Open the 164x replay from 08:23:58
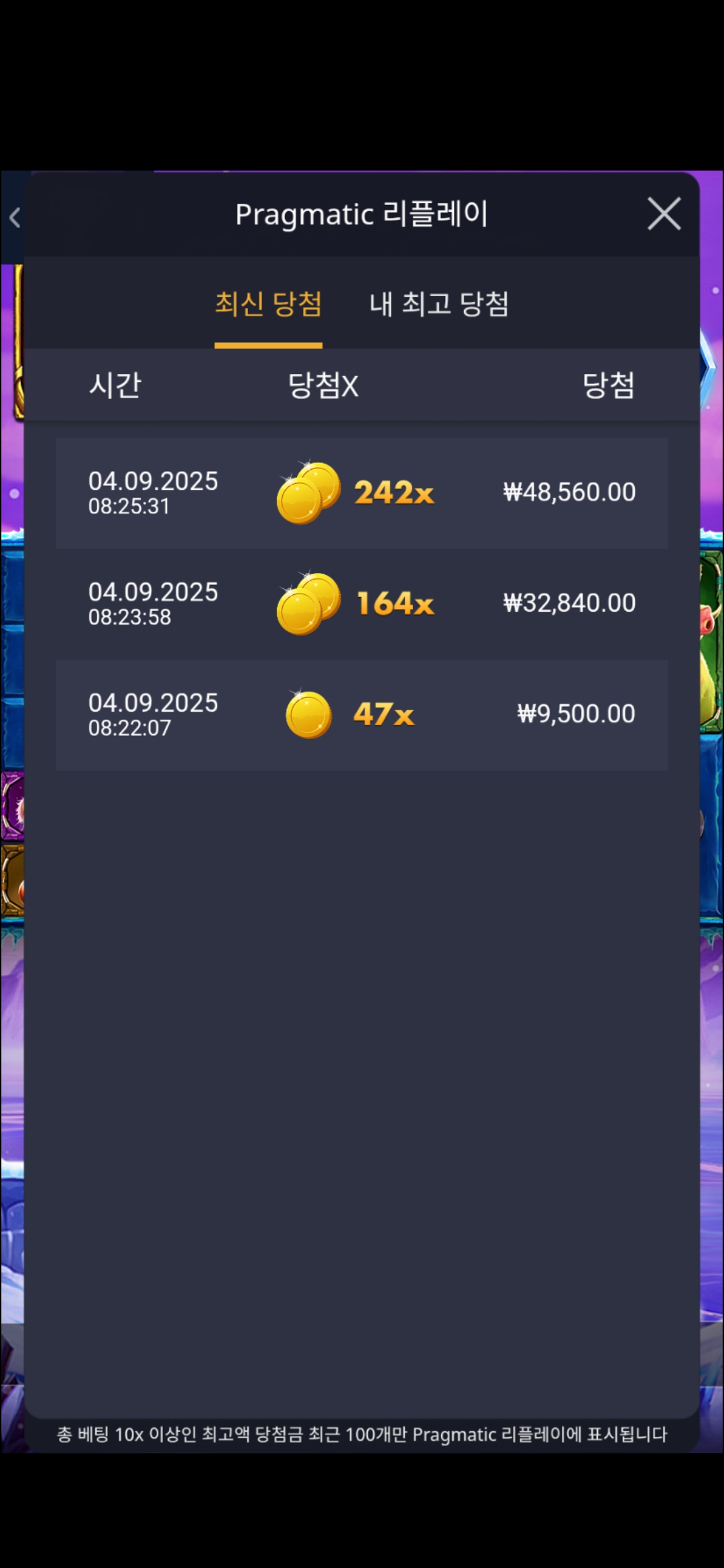The image size is (724, 1568). tap(362, 604)
